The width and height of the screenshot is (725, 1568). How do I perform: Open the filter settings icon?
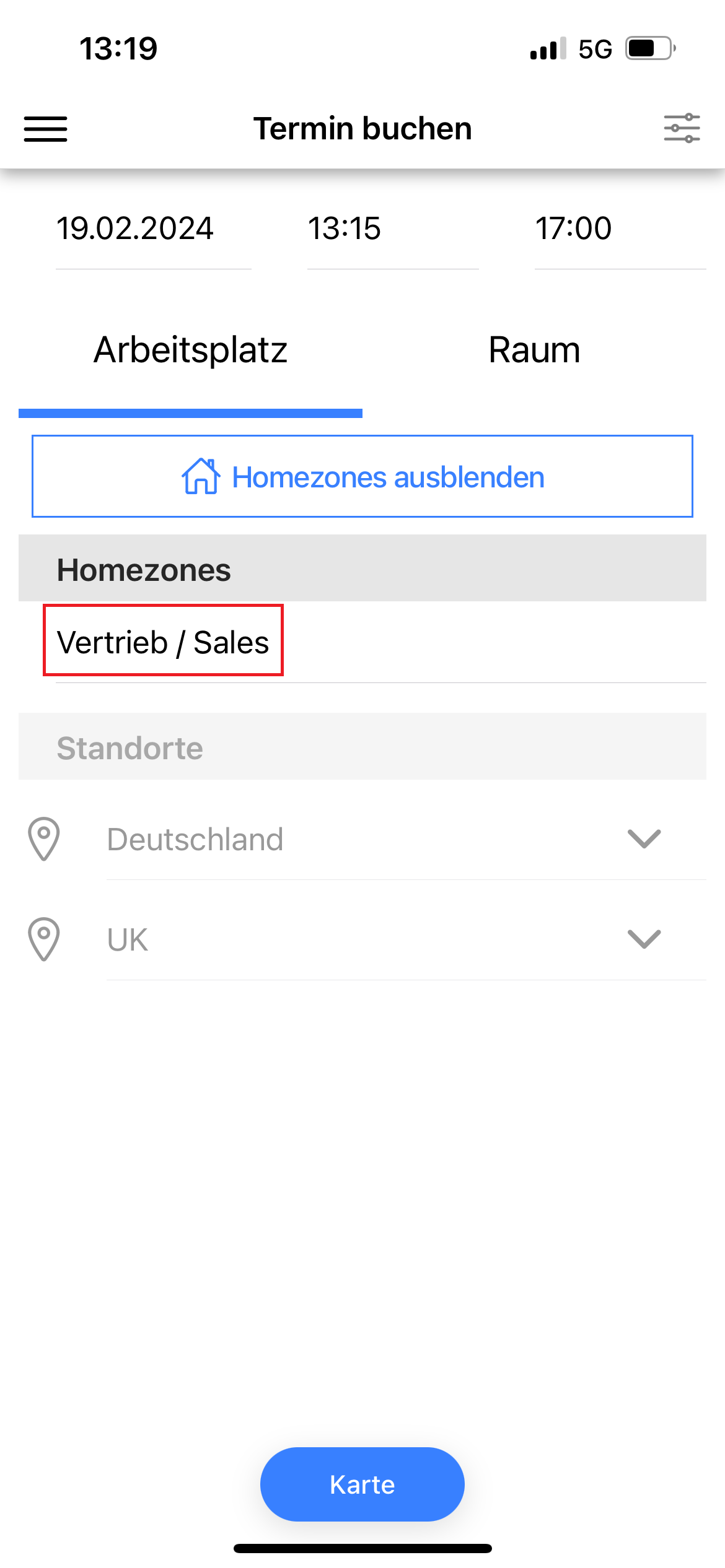click(682, 128)
